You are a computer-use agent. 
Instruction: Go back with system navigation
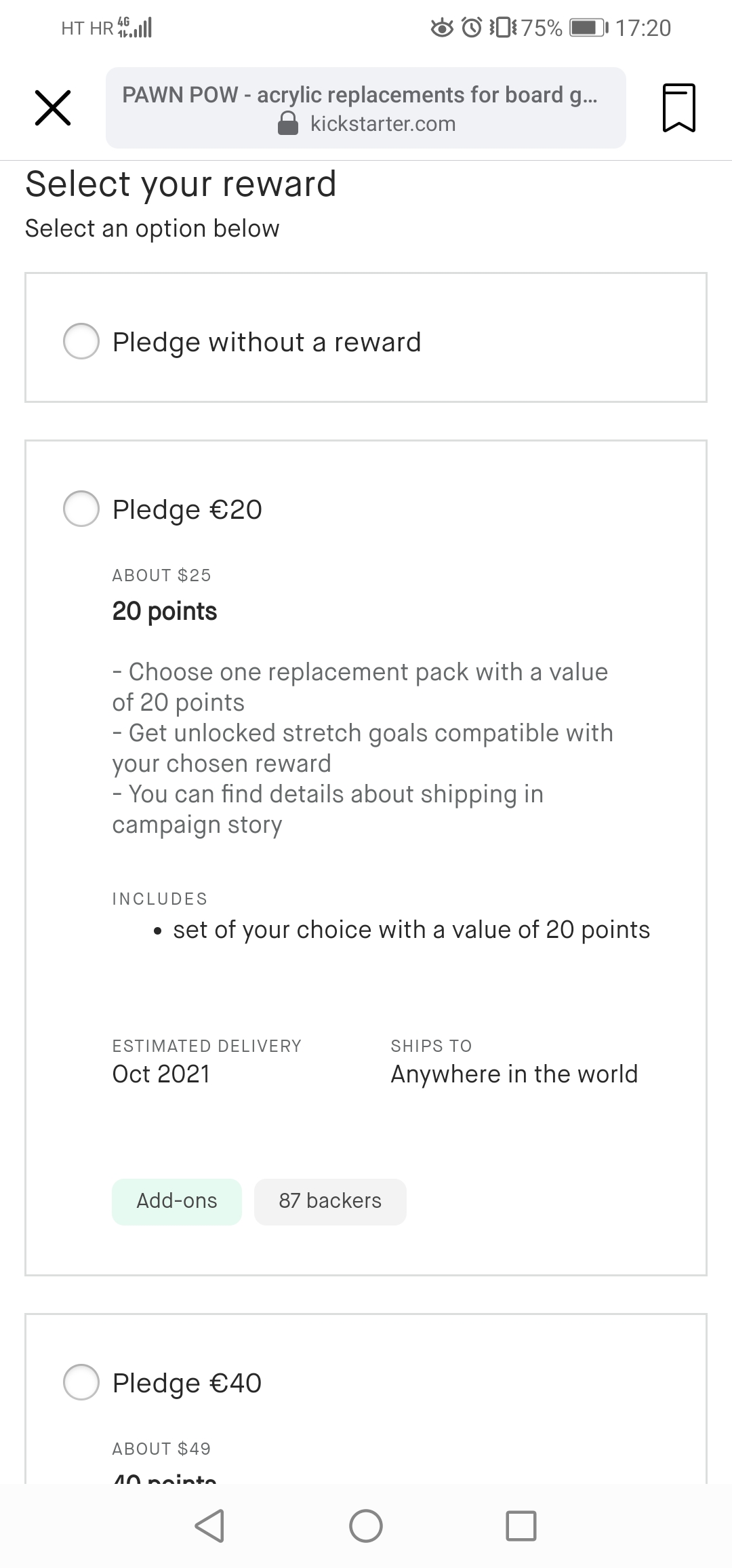coord(209,1526)
